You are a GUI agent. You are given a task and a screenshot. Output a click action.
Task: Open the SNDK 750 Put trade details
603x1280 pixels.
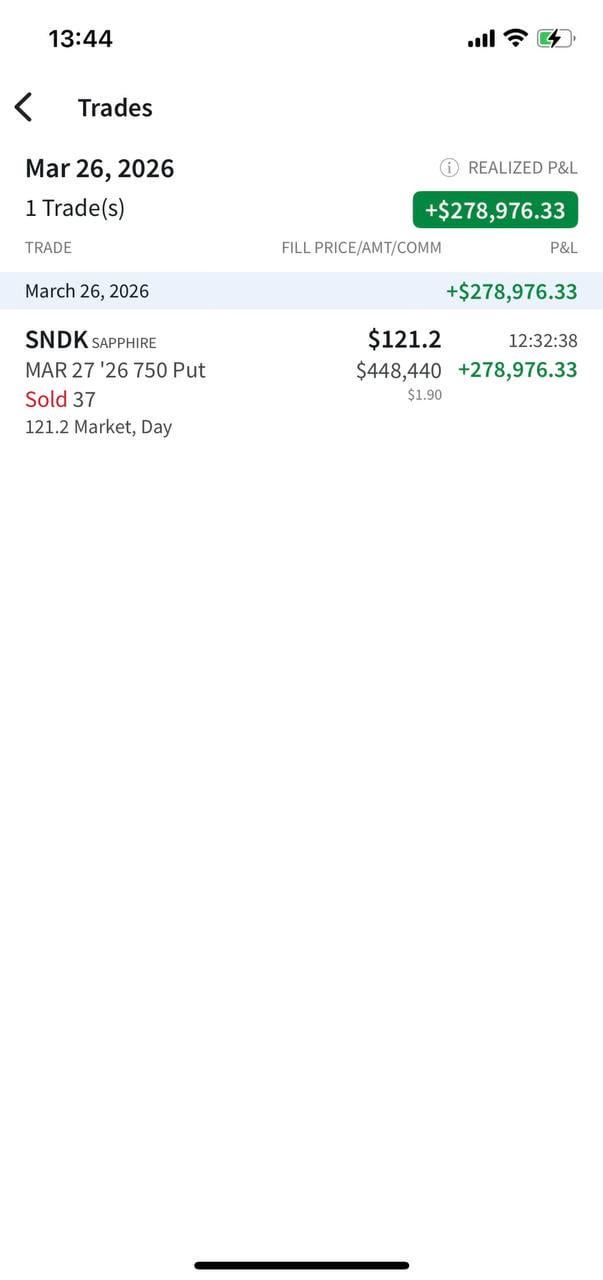click(x=300, y=382)
